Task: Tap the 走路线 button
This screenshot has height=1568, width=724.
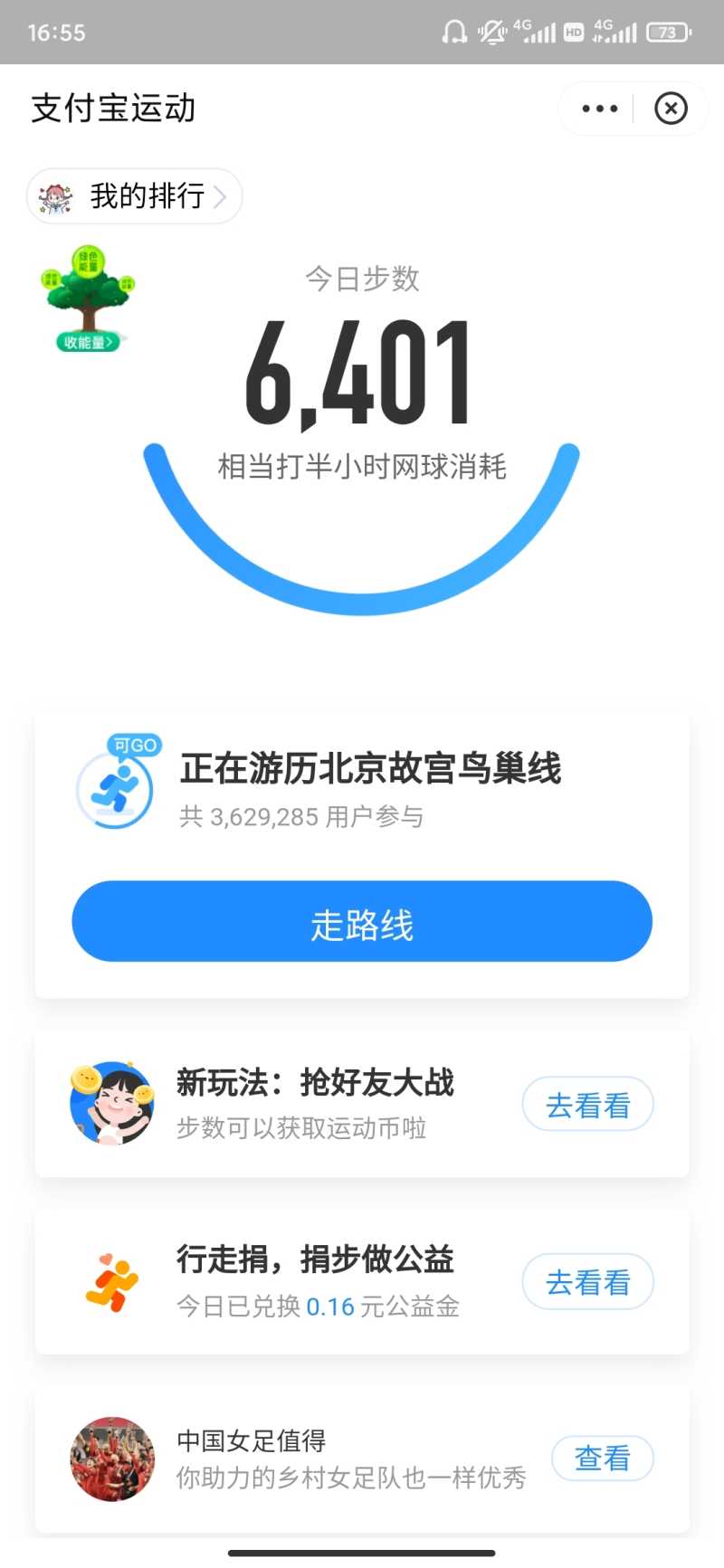Action: (362, 921)
